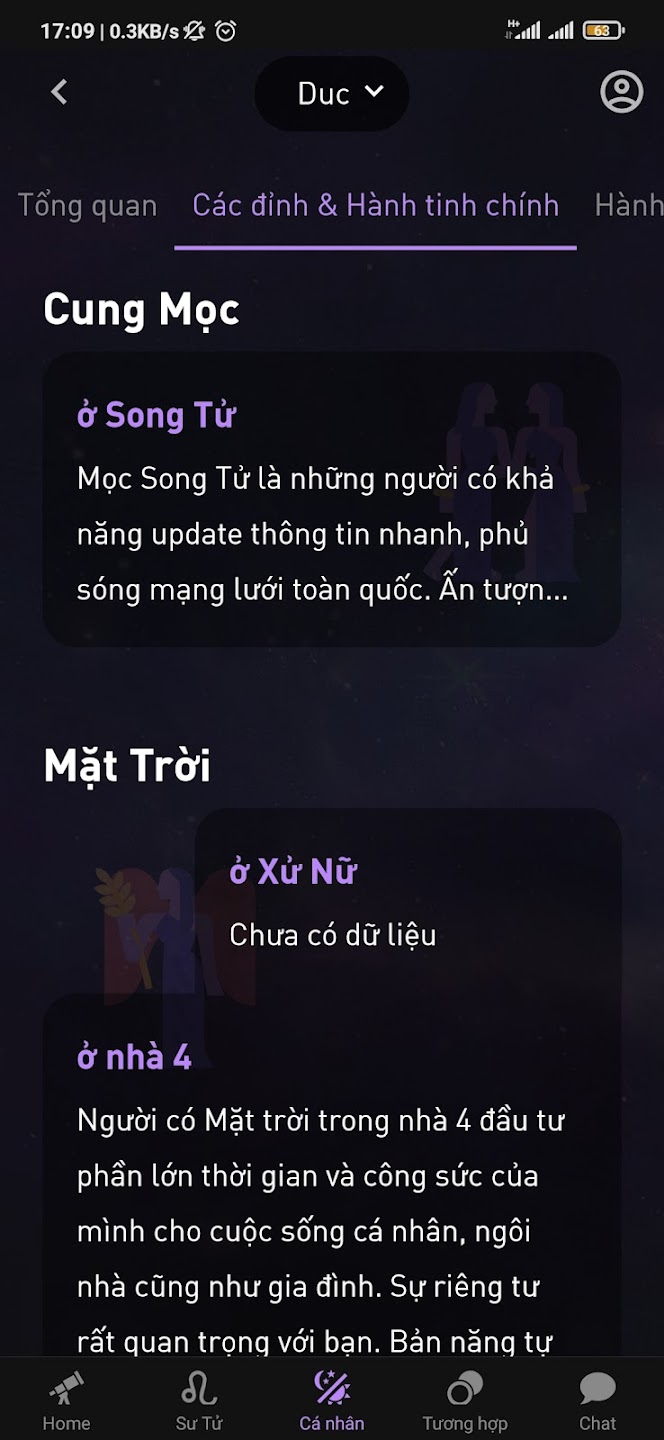Switch to the Tương hợp tab

(x=465, y=1400)
